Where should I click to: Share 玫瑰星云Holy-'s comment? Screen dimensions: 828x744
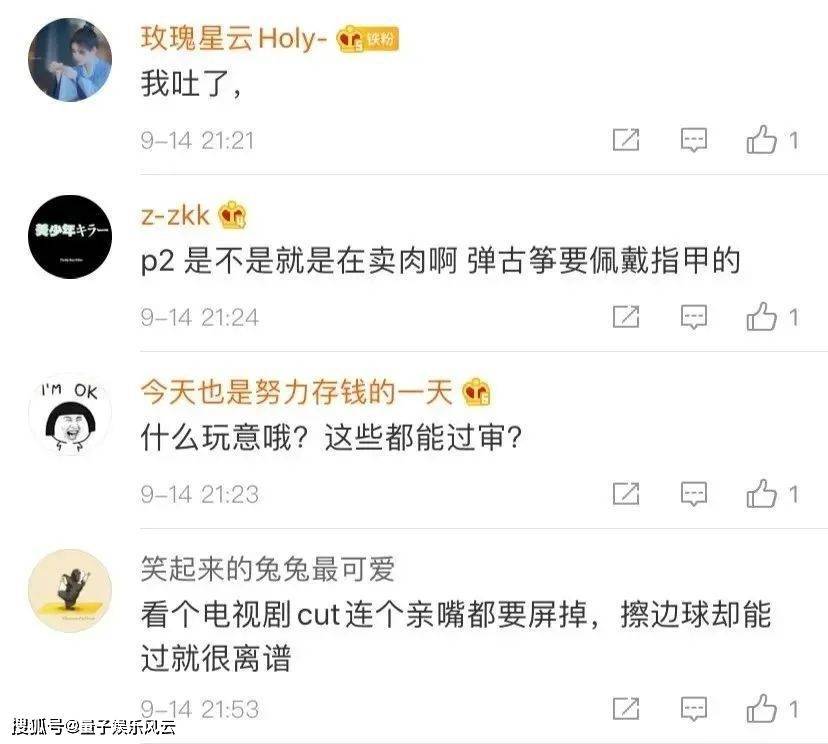pos(626,141)
